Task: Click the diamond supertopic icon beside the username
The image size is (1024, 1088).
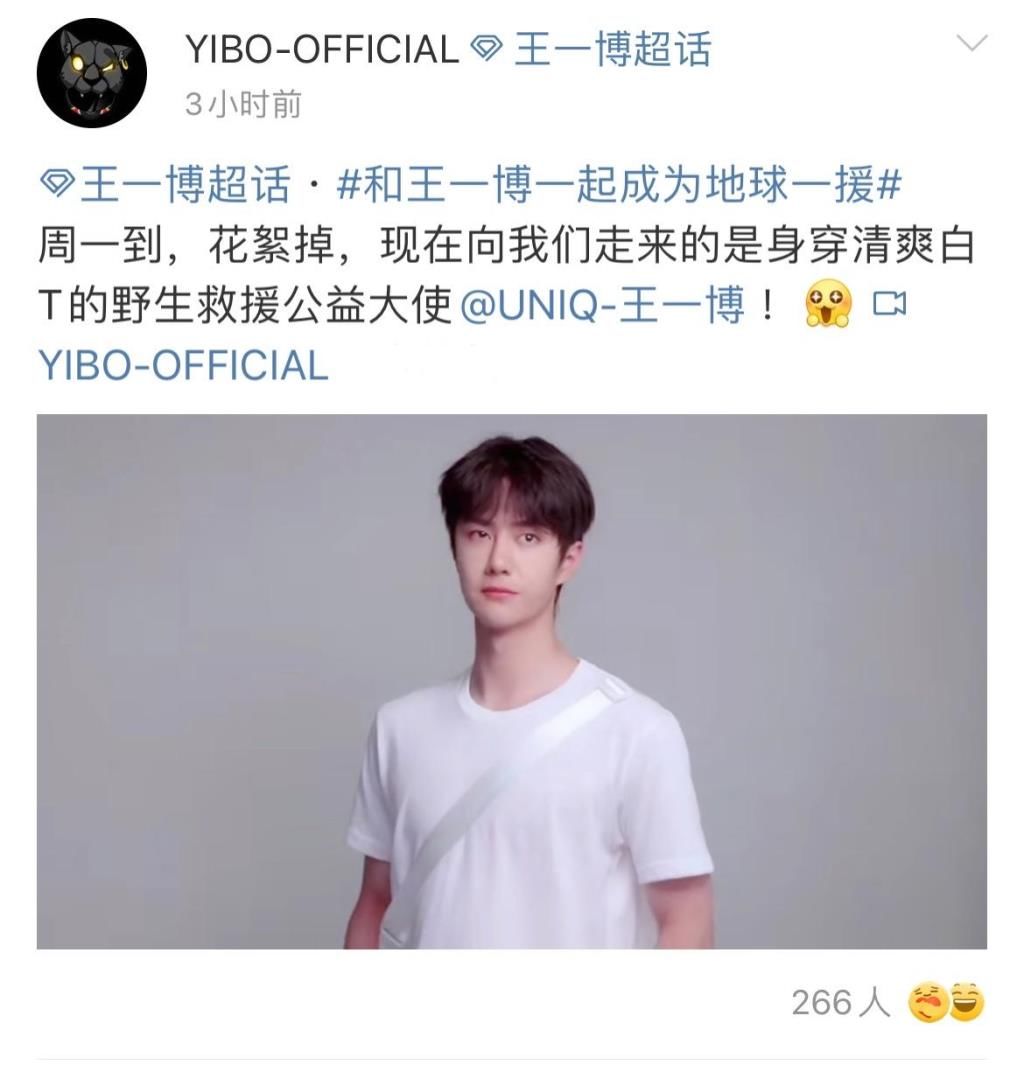Action: pyautogui.click(x=489, y=45)
